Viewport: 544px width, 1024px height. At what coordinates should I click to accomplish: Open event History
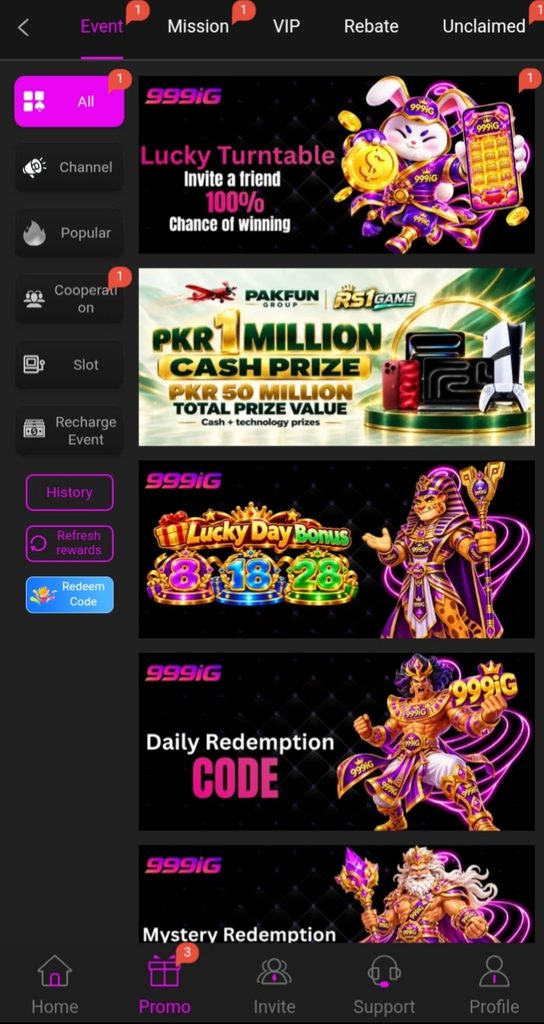pos(69,492)
